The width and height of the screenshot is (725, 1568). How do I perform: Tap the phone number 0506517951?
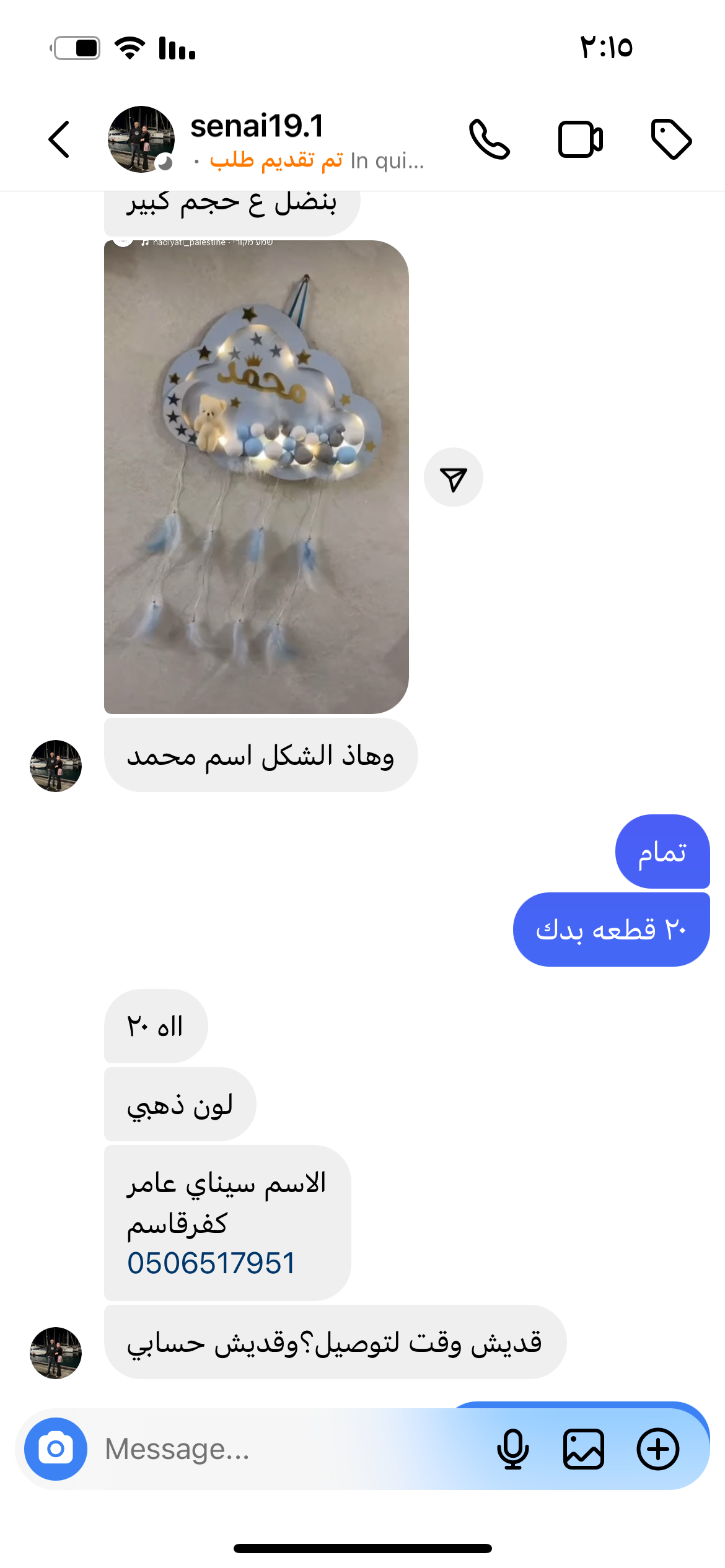pyautogui.click(x=211, y=1263)
